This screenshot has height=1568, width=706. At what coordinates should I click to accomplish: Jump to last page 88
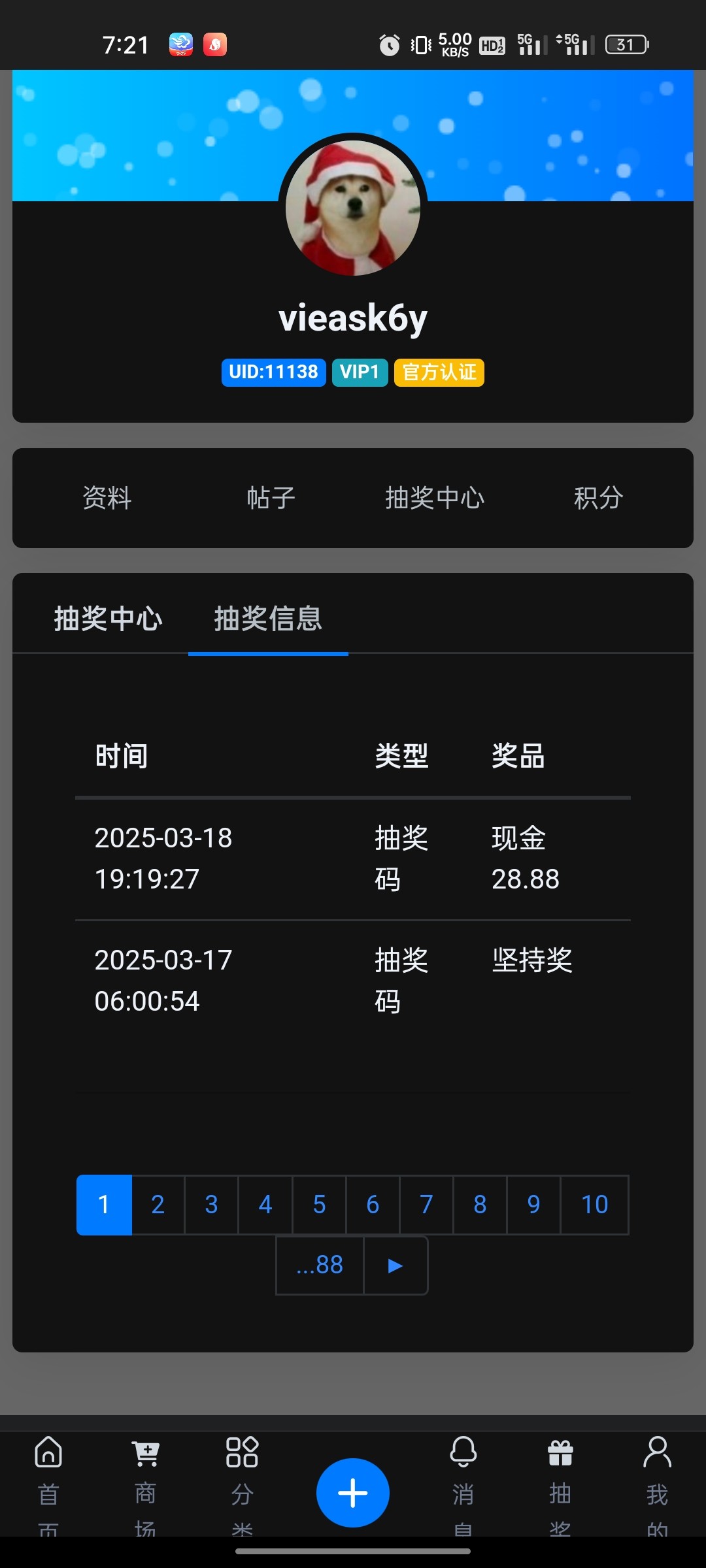[320, 1265]
